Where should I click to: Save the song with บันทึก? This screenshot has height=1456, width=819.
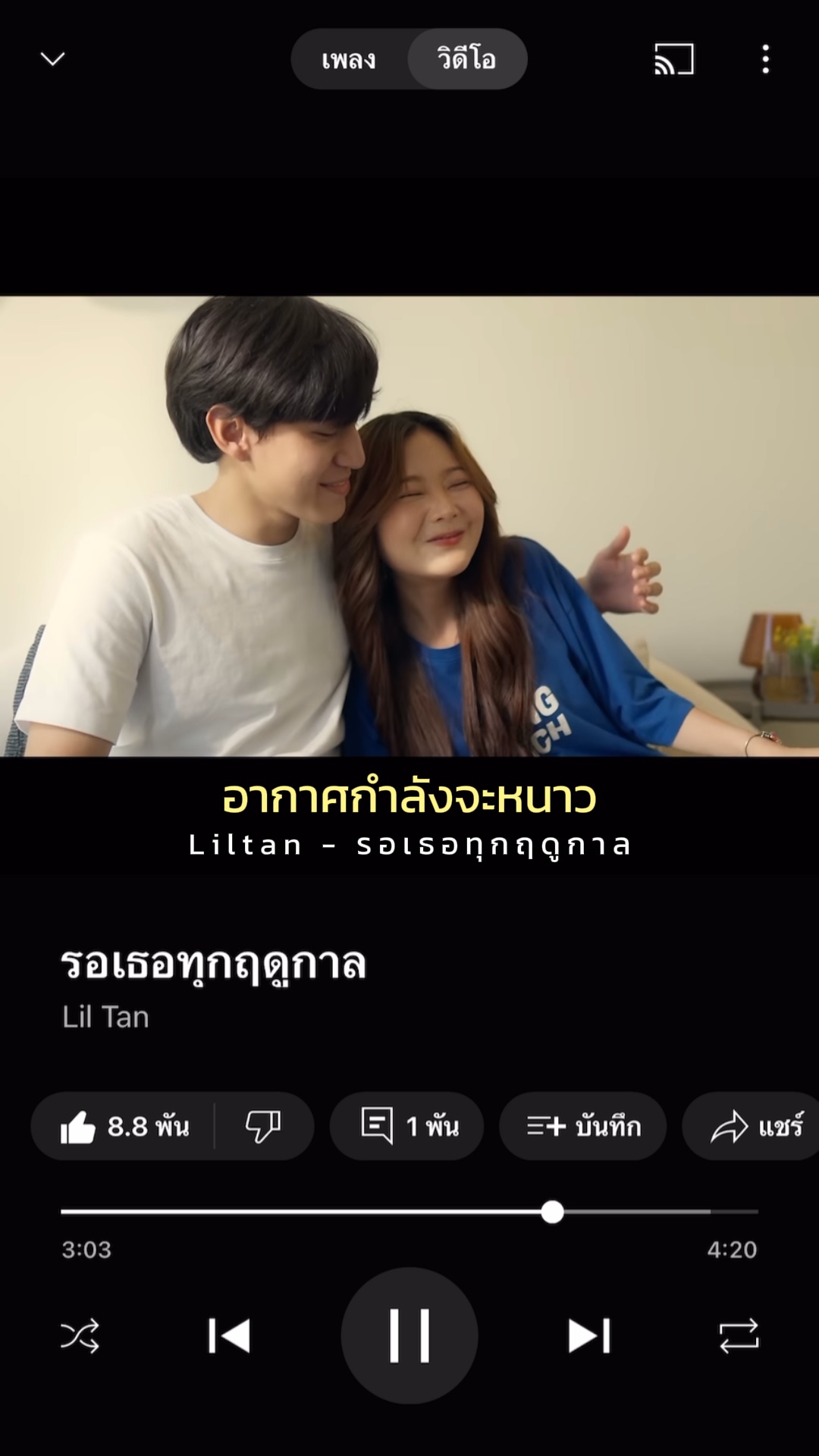pos(582,1126)
